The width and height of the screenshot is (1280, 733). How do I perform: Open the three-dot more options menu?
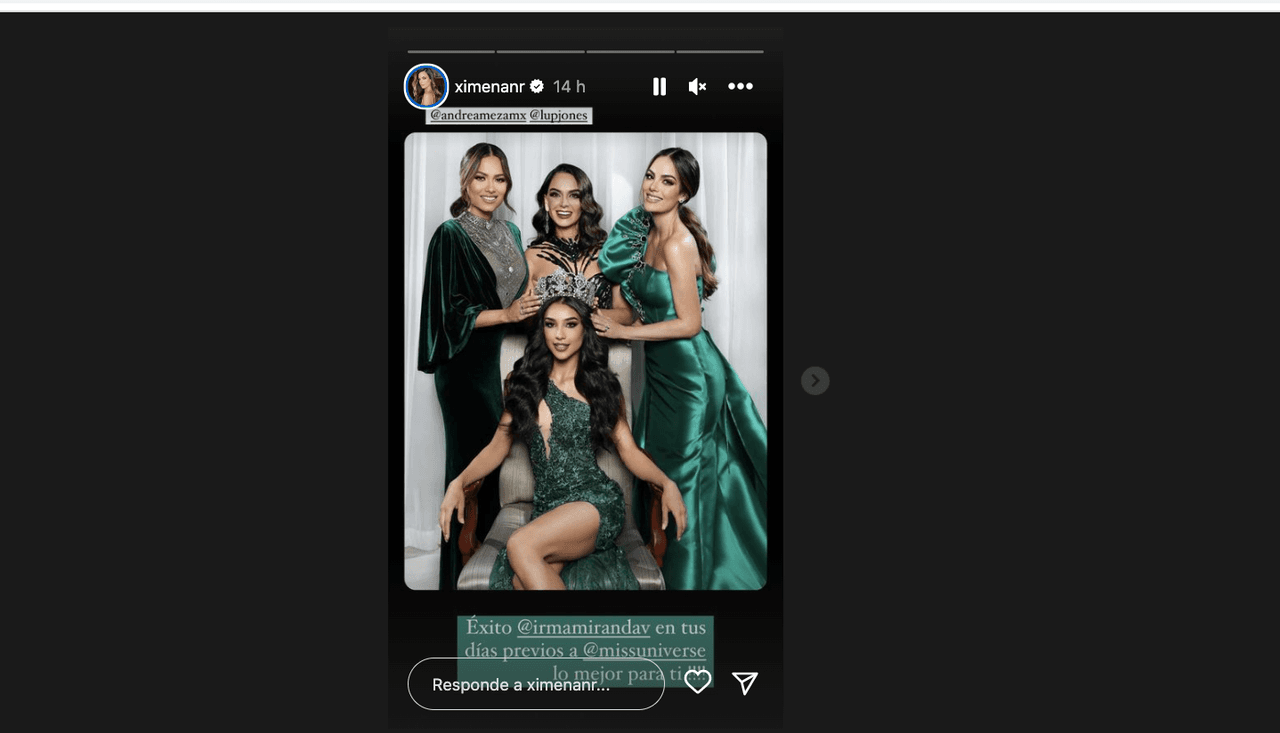click(740, 87)
